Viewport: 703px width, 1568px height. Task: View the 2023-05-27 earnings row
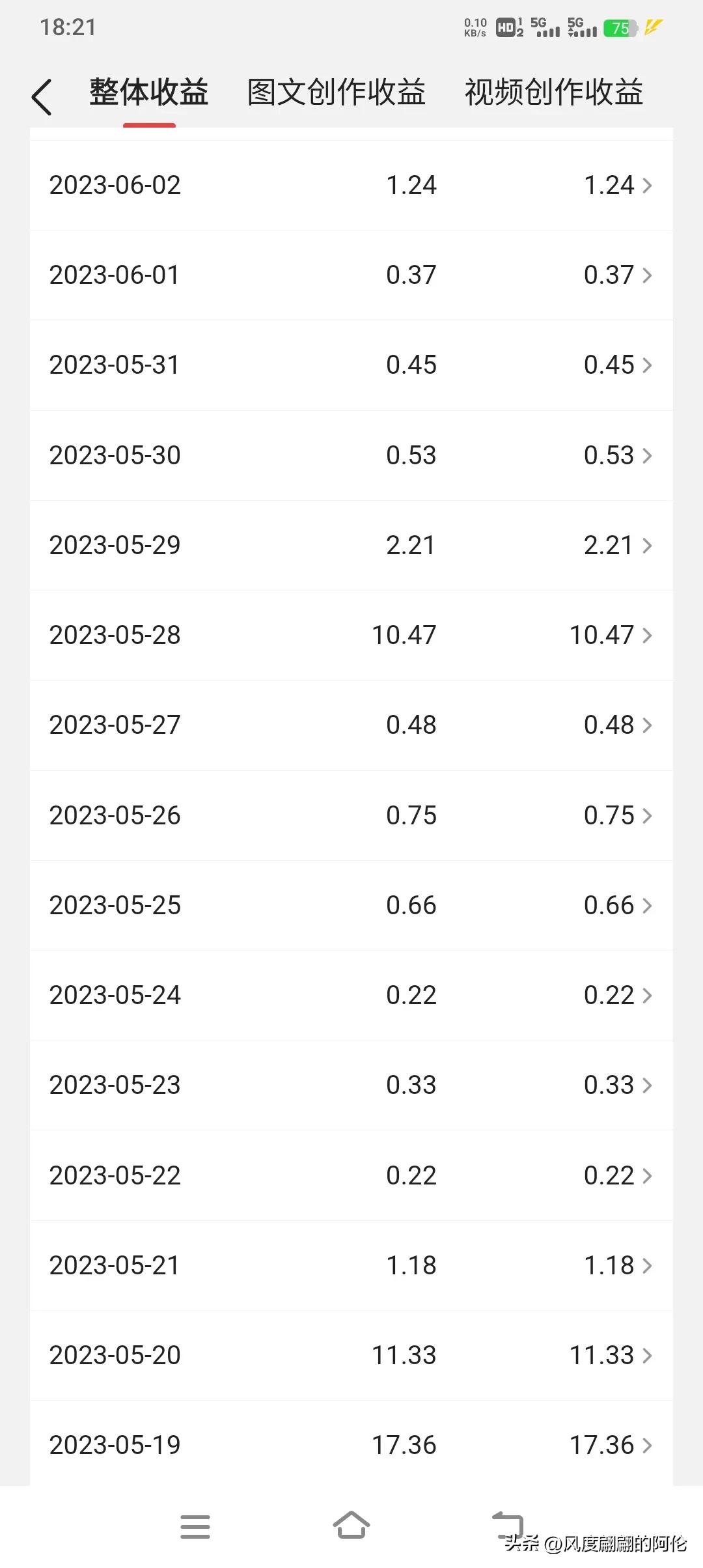coord(351,725)
